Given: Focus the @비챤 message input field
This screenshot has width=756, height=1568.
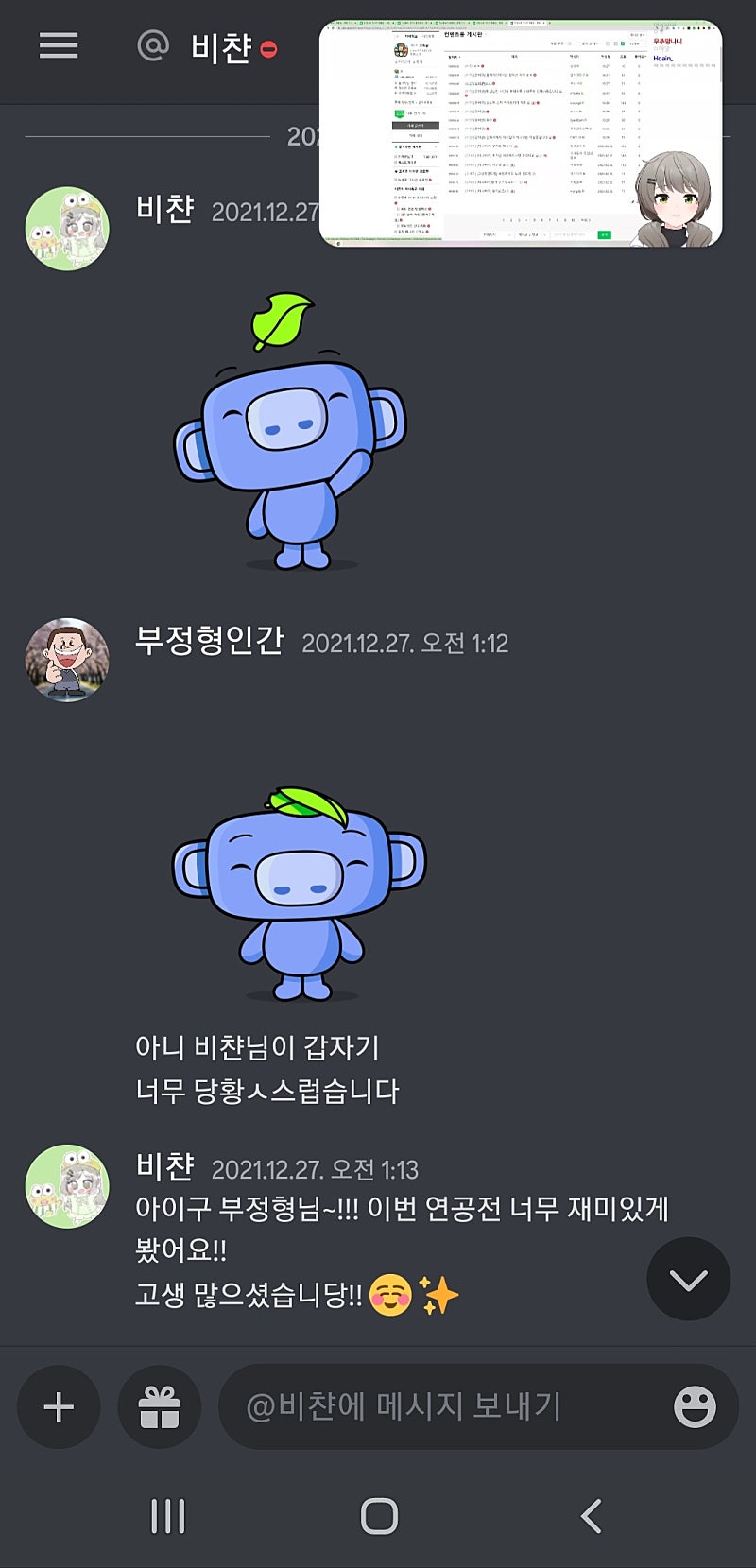Looking at the screenshot, I should click(x=444, y=1407).
